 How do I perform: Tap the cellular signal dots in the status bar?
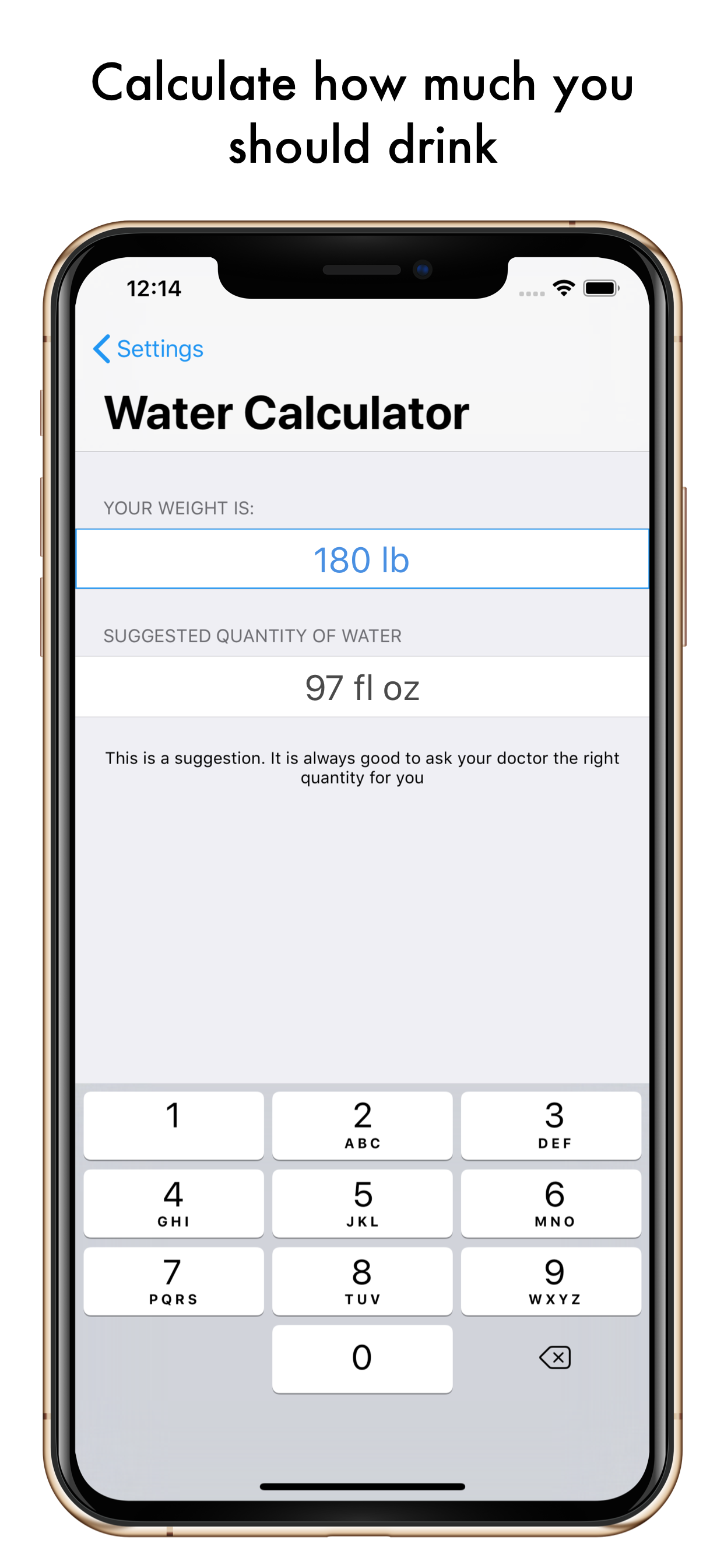click(x=531, y=293)
